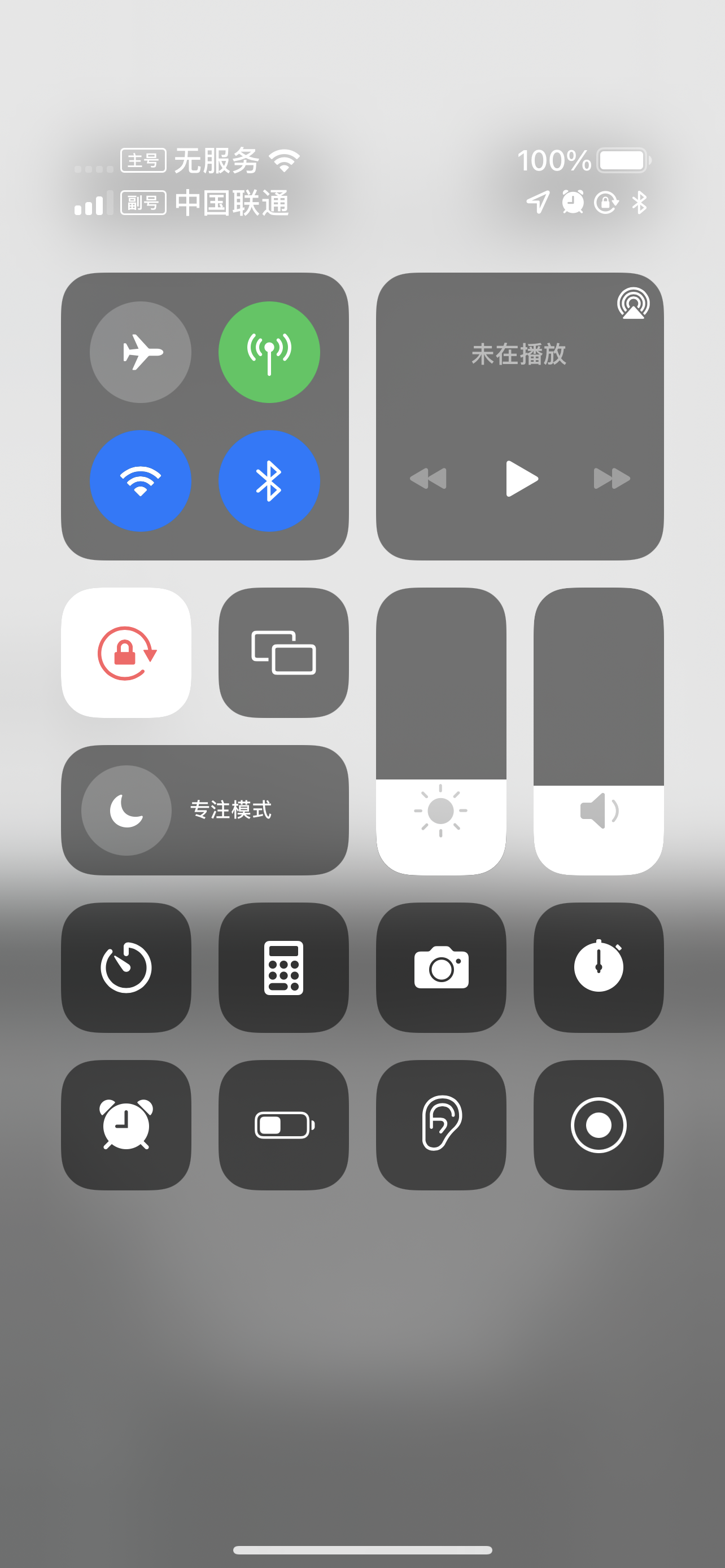Viewport: 725px width, 1568px height.
Task: Turn off cellular data
Action: pos(269,352)
